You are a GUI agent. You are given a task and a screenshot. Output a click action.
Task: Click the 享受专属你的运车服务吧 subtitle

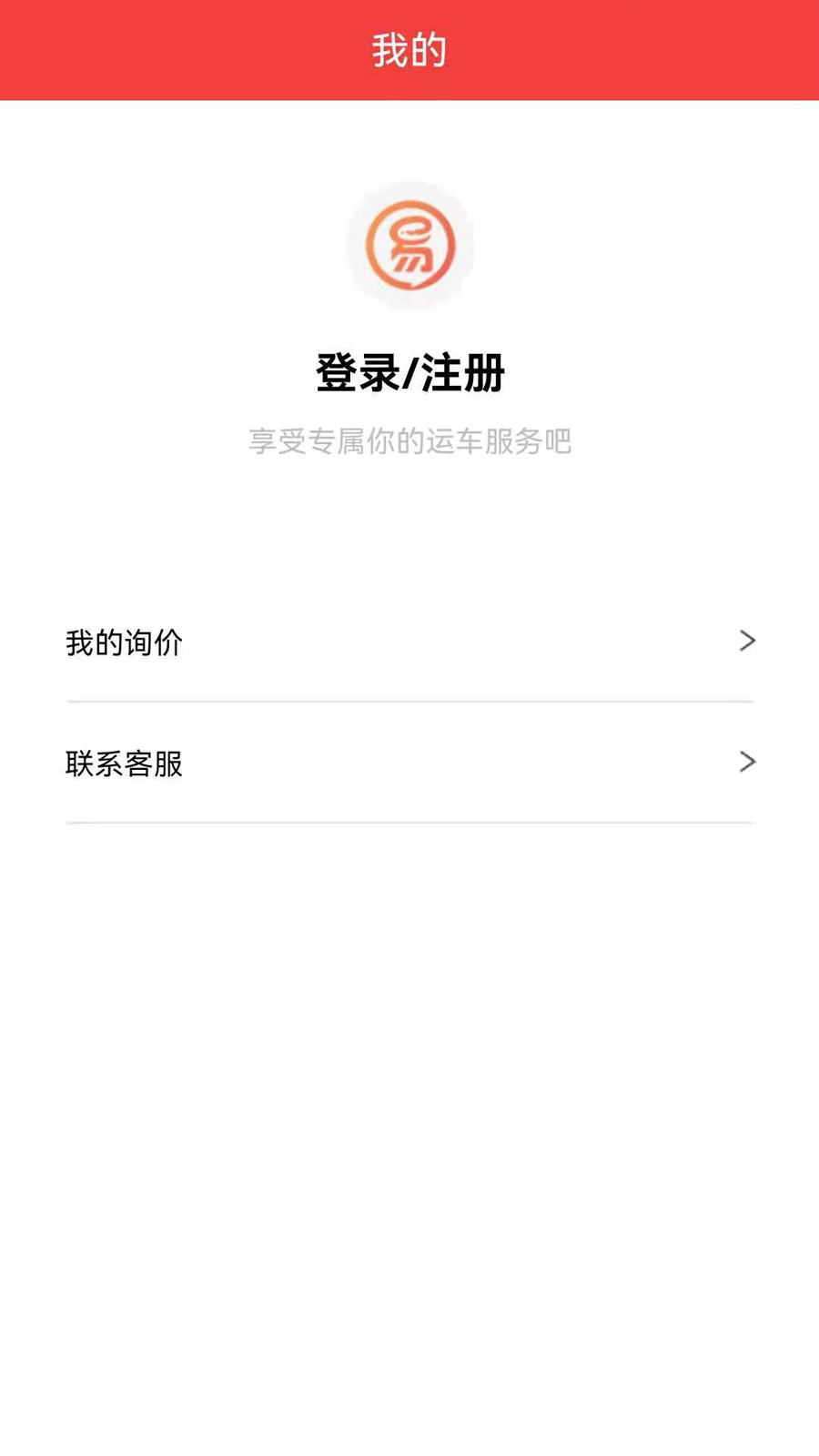click(409, 442)
